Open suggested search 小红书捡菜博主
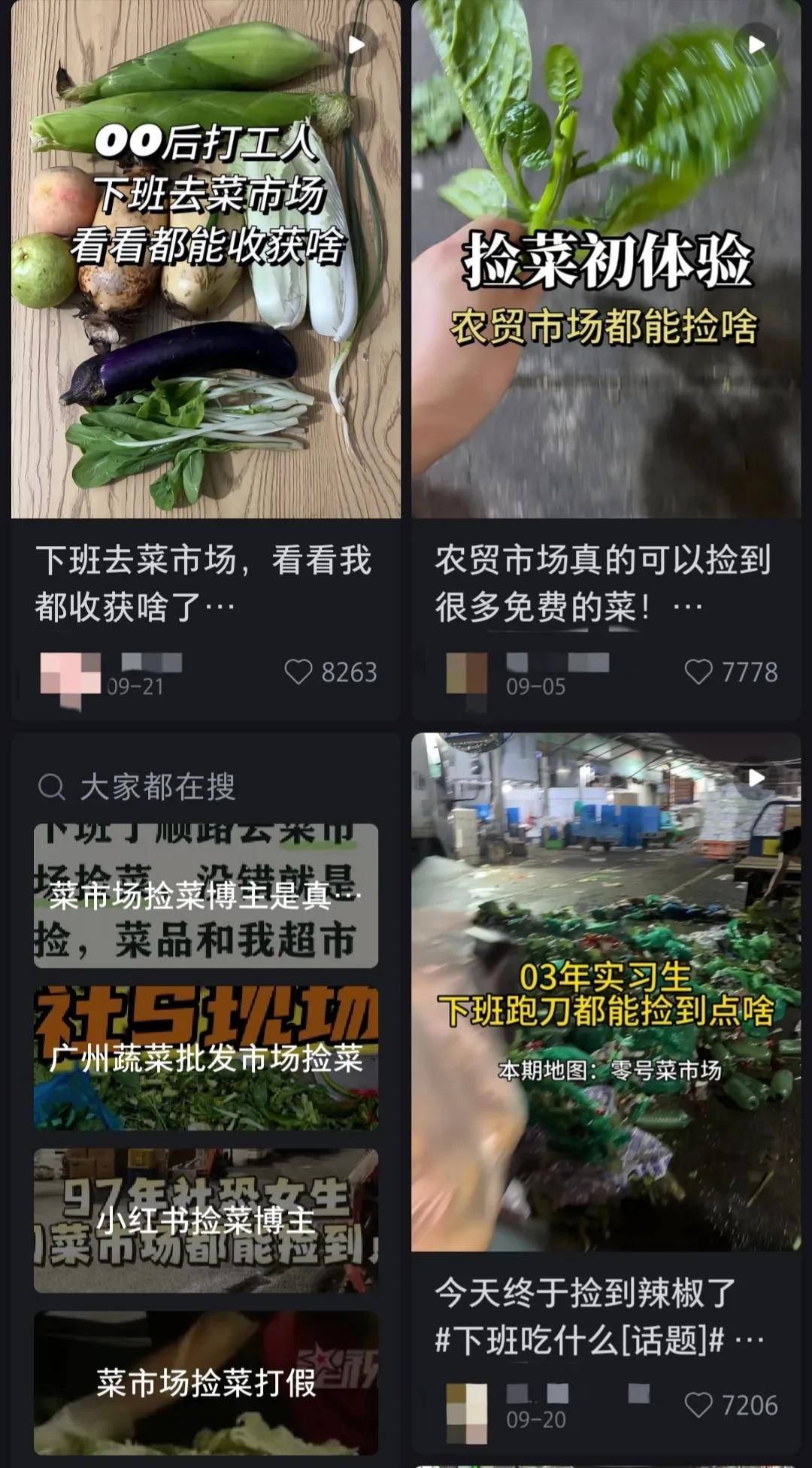This screenshot has width=812, height=1468. click(x=205, y=1221)
